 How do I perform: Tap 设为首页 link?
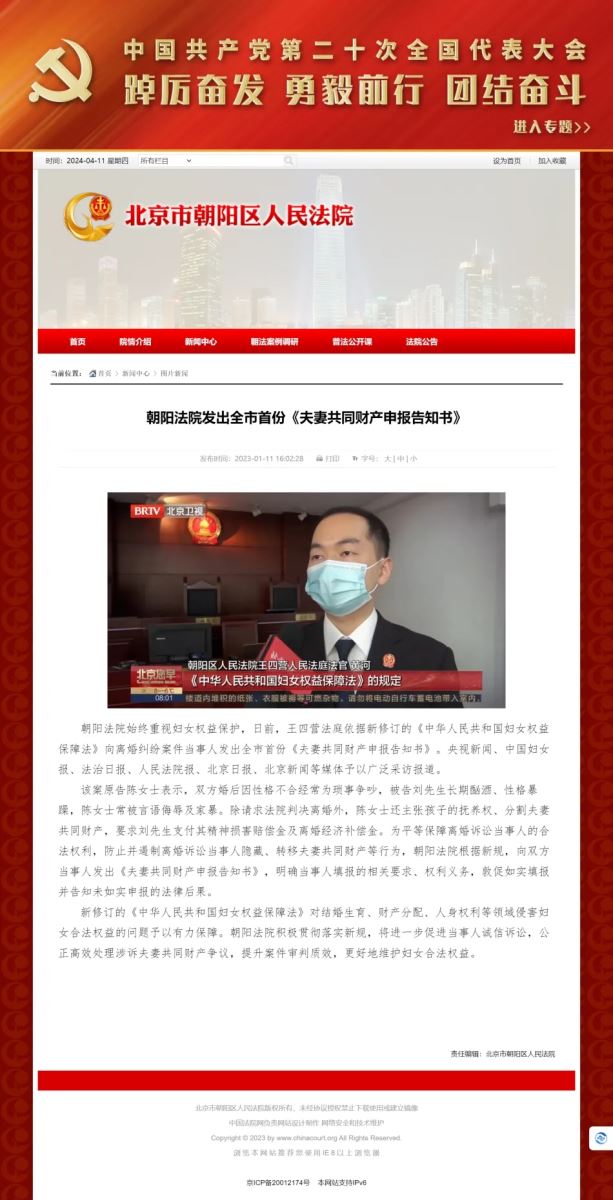pos(506,160)
